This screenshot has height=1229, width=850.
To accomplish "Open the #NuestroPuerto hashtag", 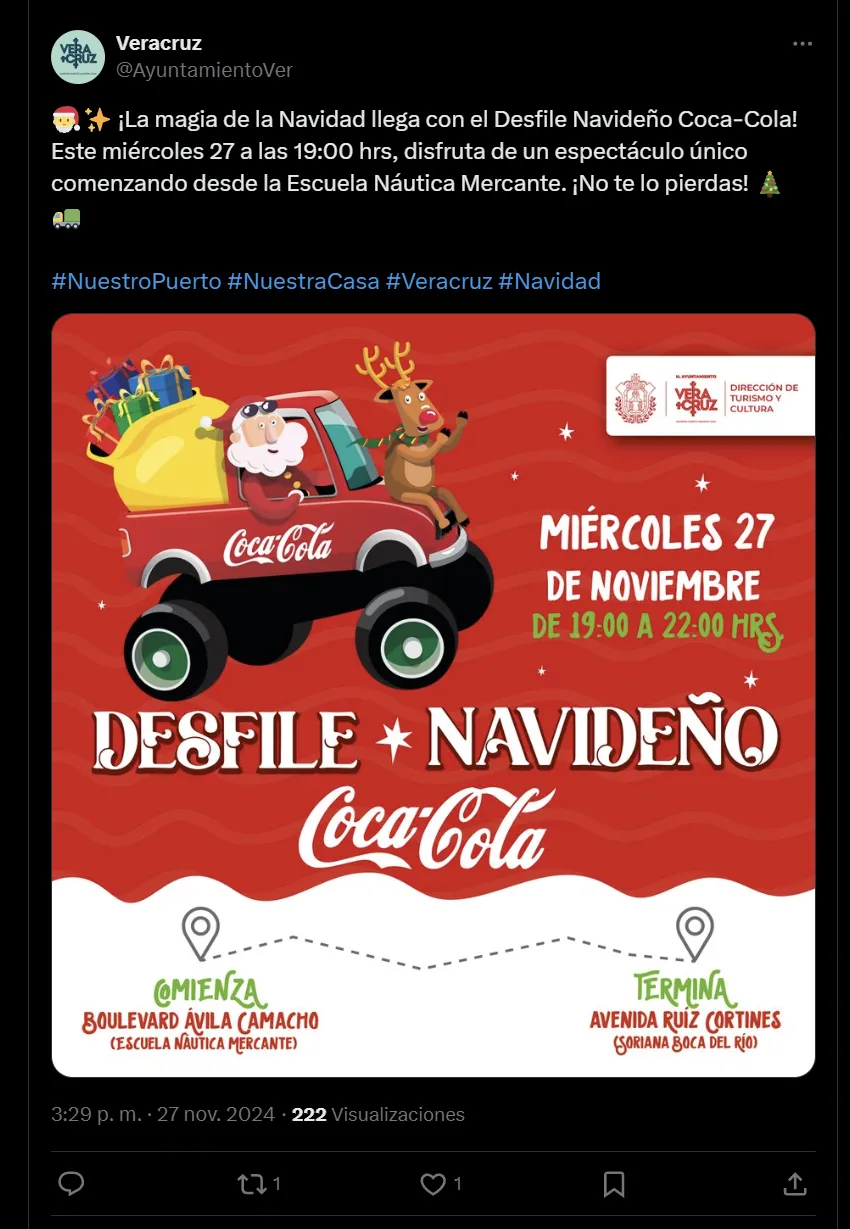I will [x=136, y=281].
